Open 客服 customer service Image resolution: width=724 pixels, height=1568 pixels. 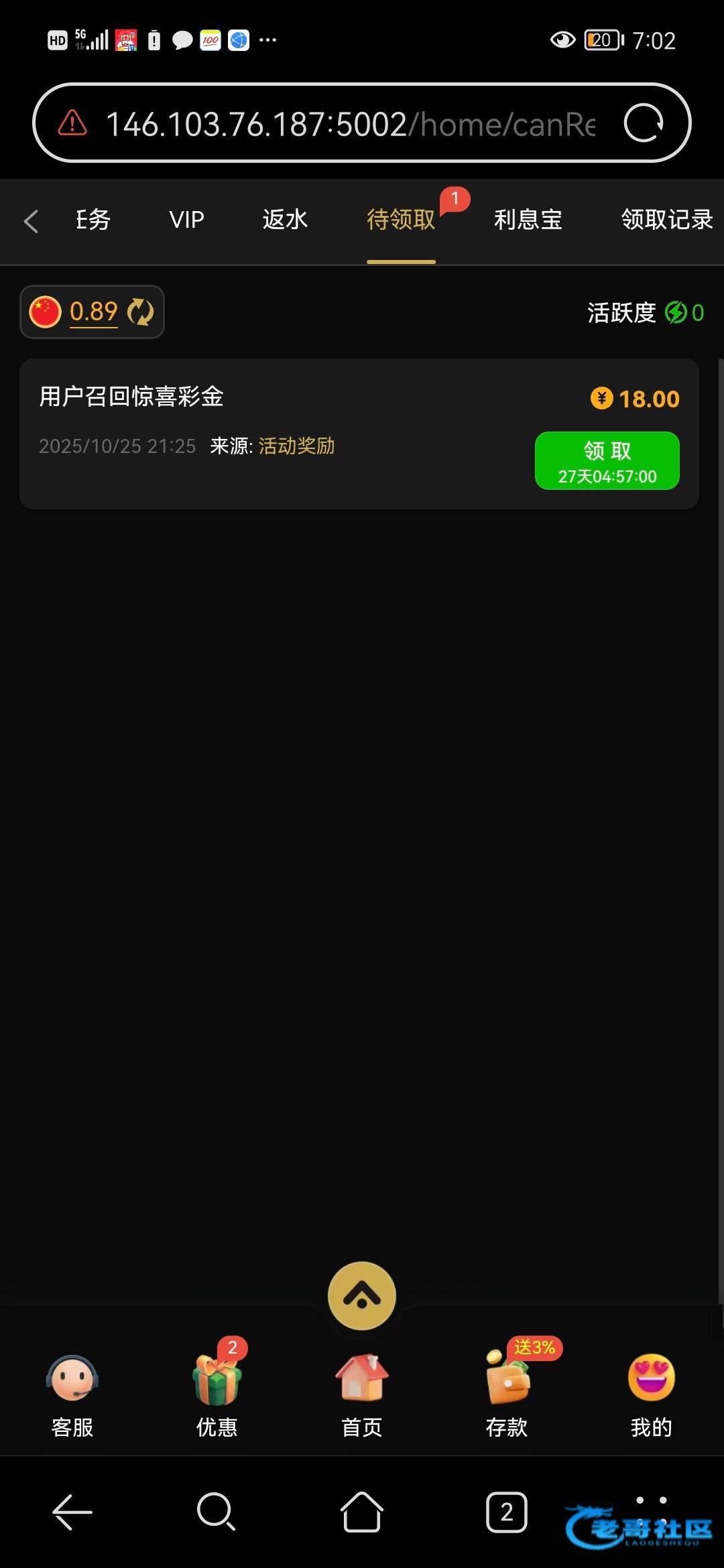[72, 1394]
